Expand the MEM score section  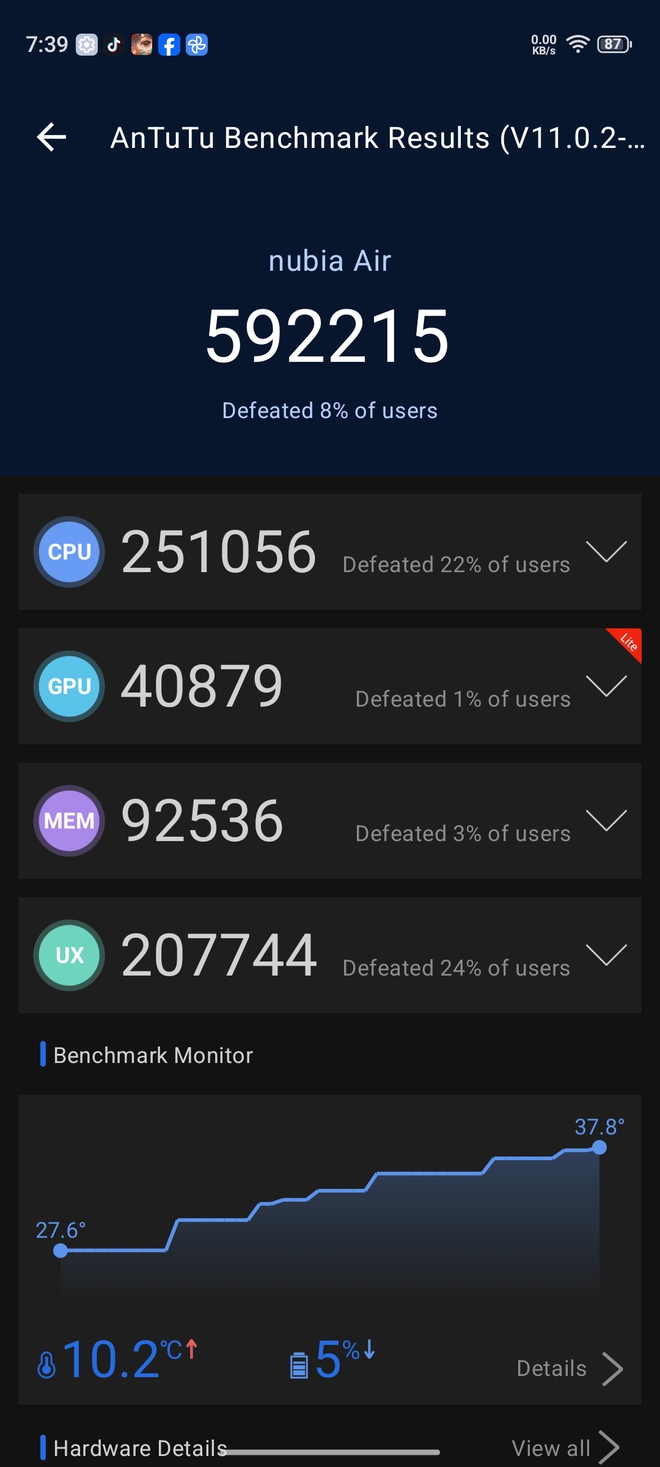tap(606, 821)
